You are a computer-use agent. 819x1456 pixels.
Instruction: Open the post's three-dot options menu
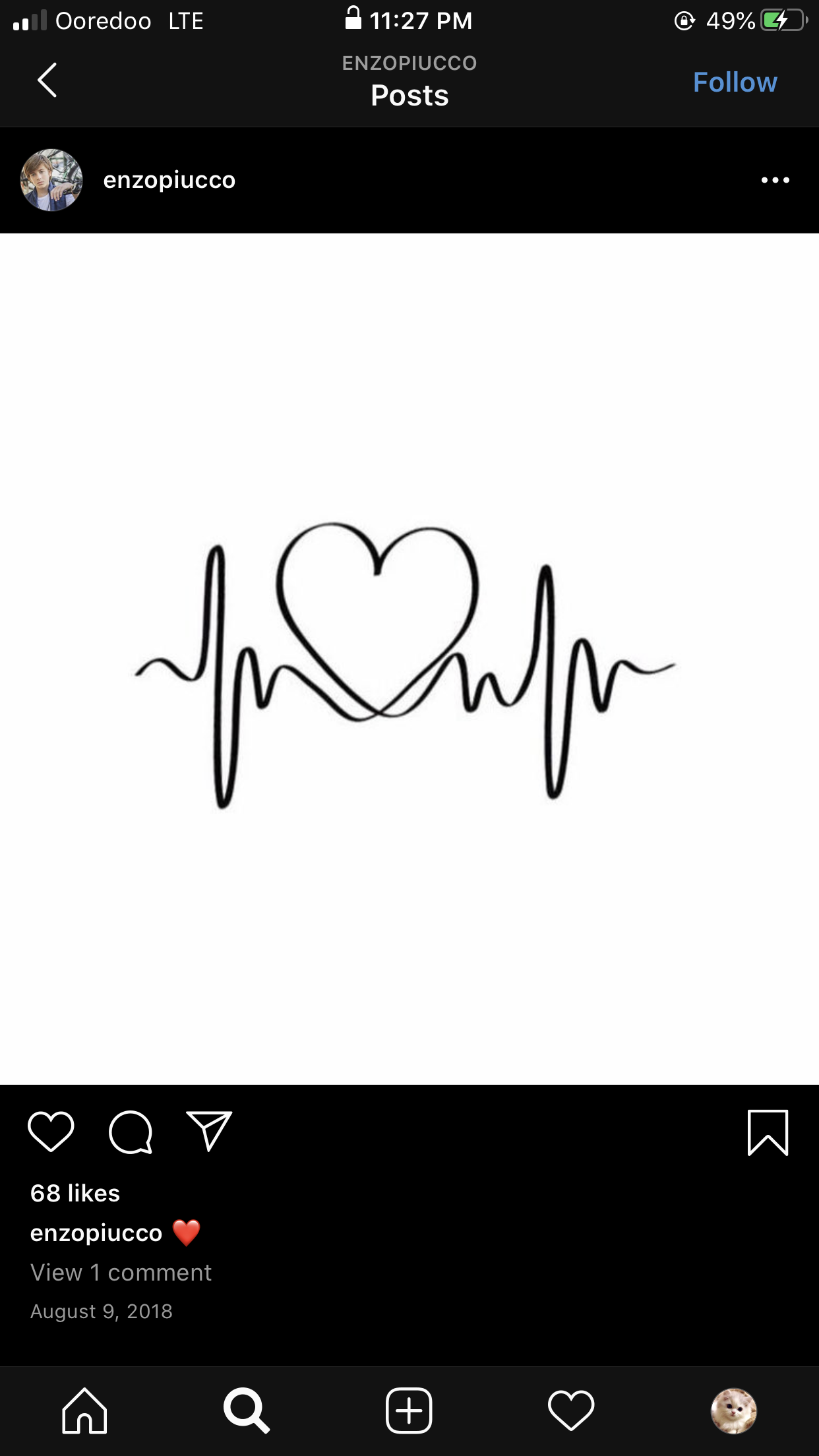[775, 180]
